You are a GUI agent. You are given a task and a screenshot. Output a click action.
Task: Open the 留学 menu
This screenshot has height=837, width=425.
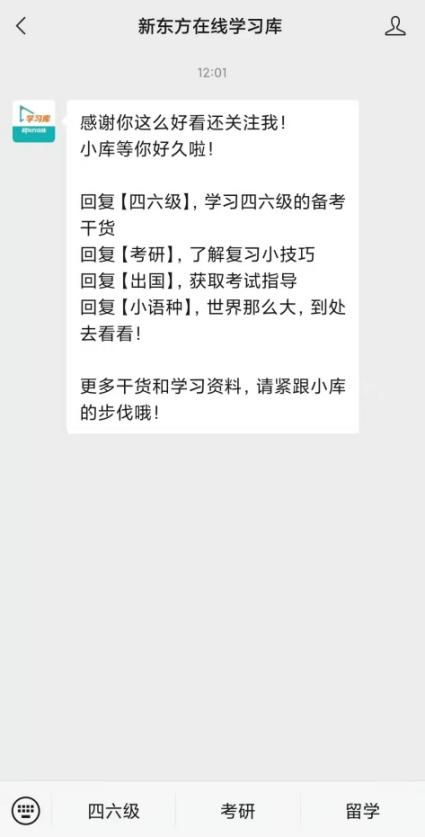(363, 811)
